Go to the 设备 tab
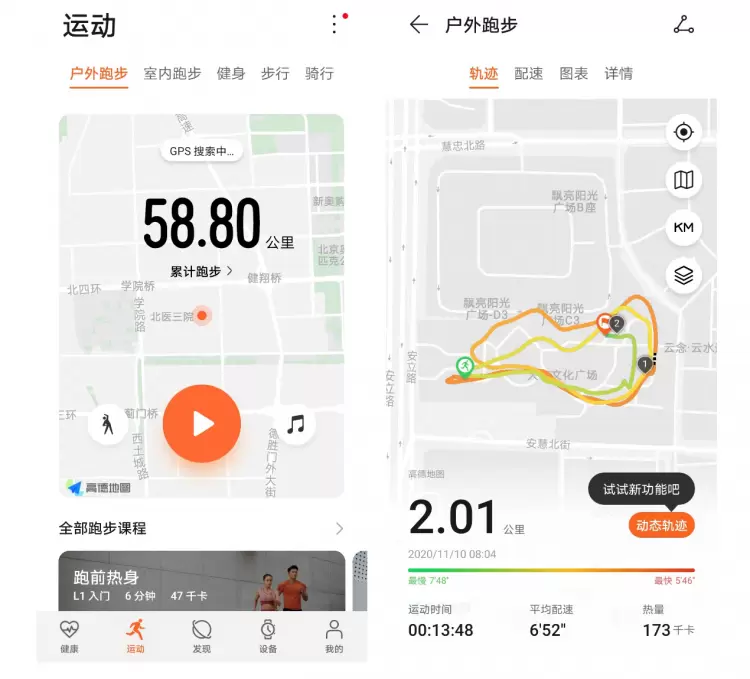This screenshot has height=679, width=750. click(268, 636)
